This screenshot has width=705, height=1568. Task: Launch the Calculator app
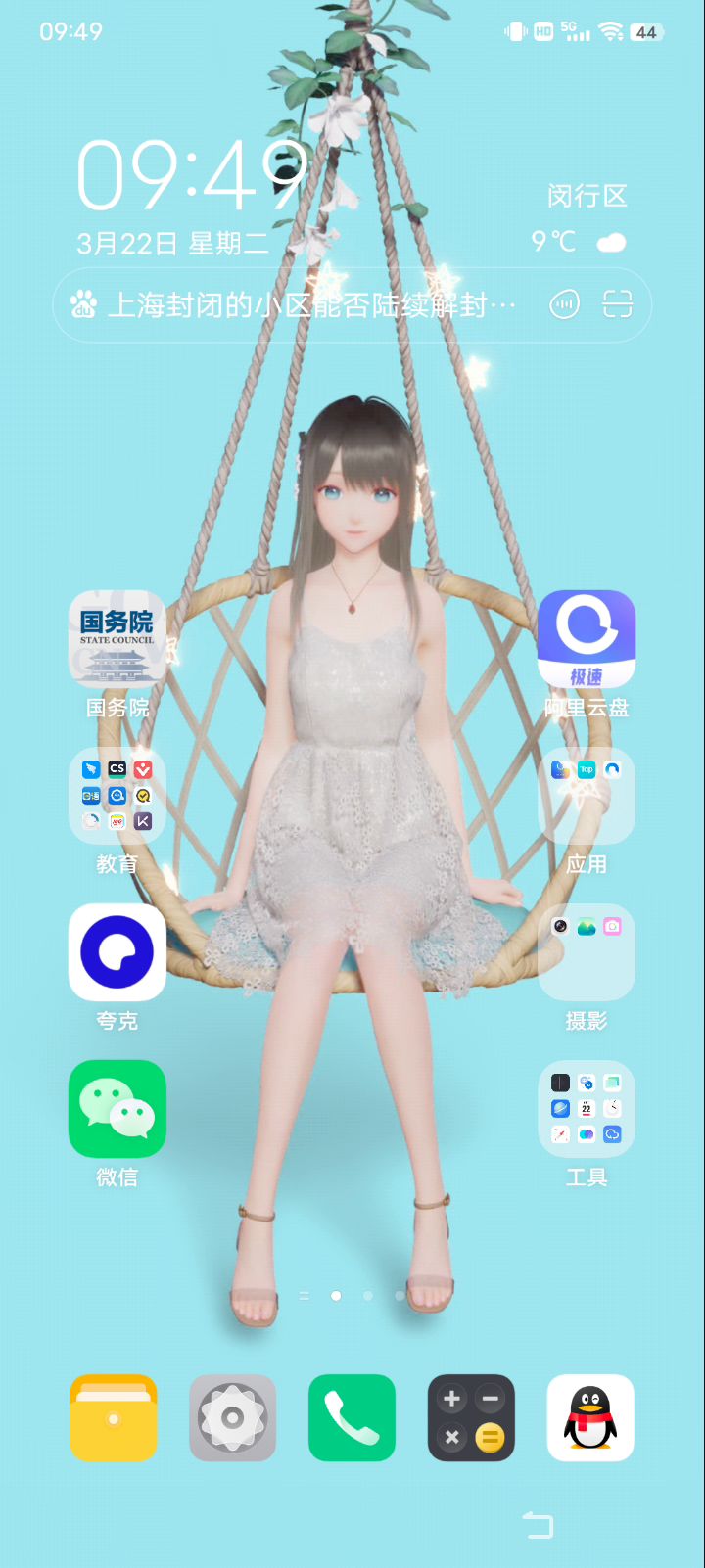point(471,1417)
